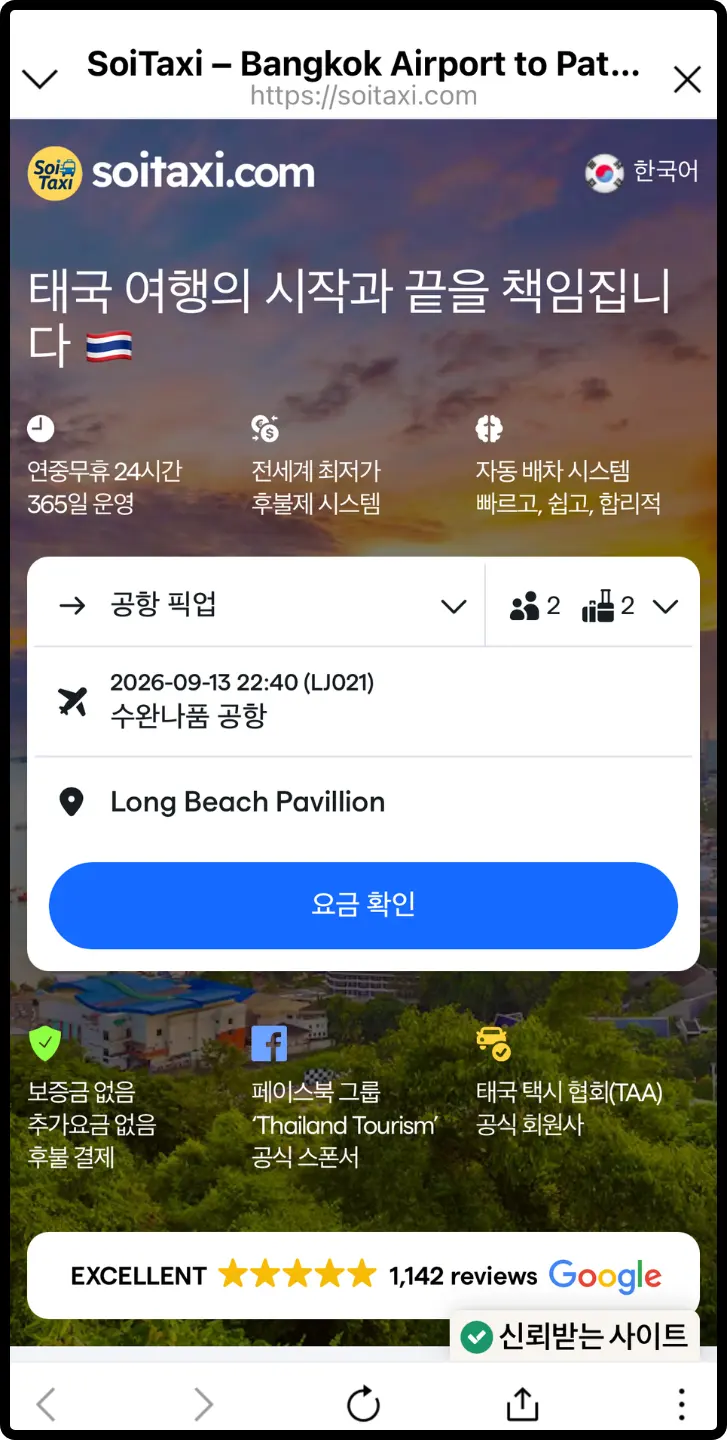Share this page via the share icon
Screen dimensions: 727x1440
522,1404
